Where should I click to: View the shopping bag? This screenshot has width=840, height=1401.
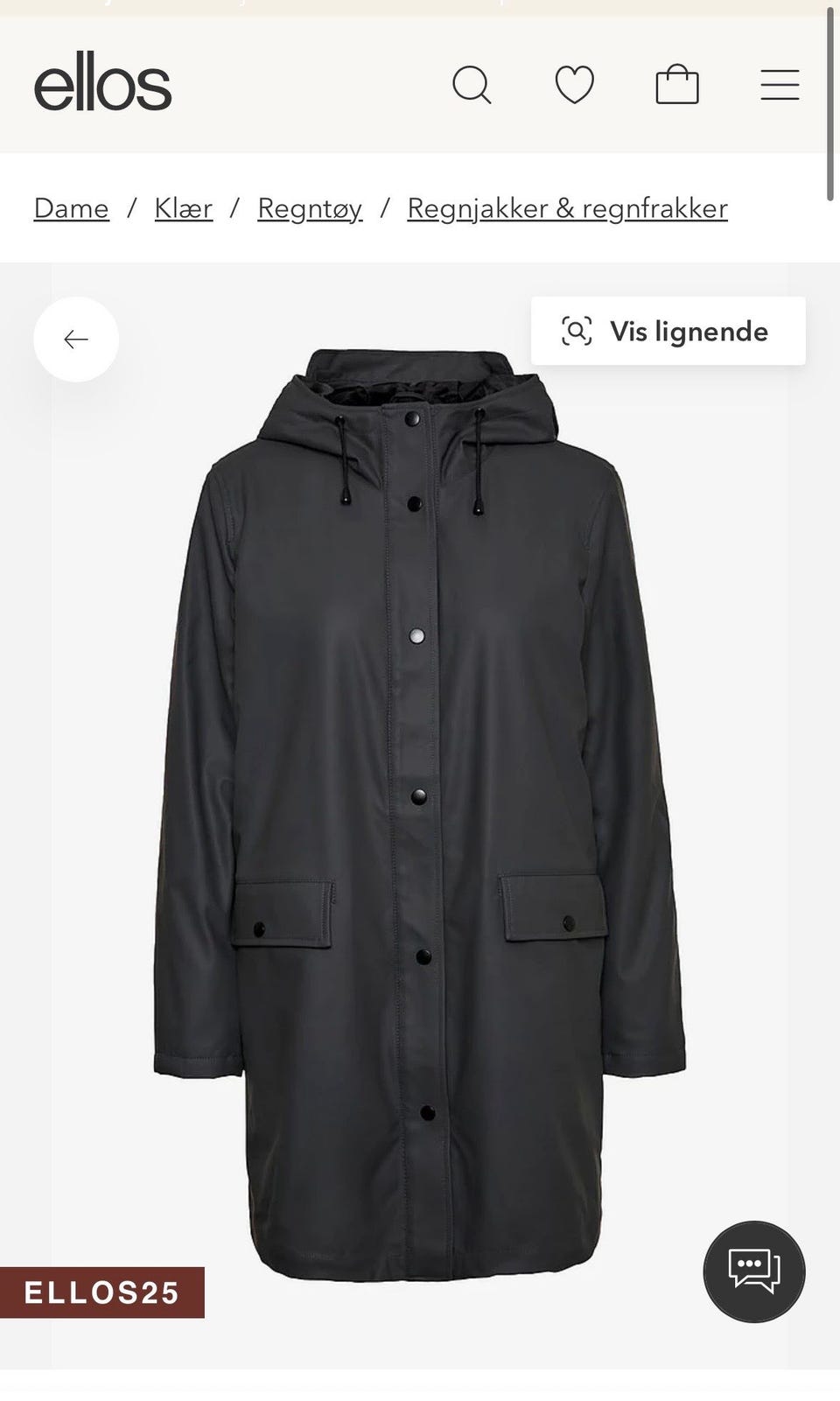point(677,86)
